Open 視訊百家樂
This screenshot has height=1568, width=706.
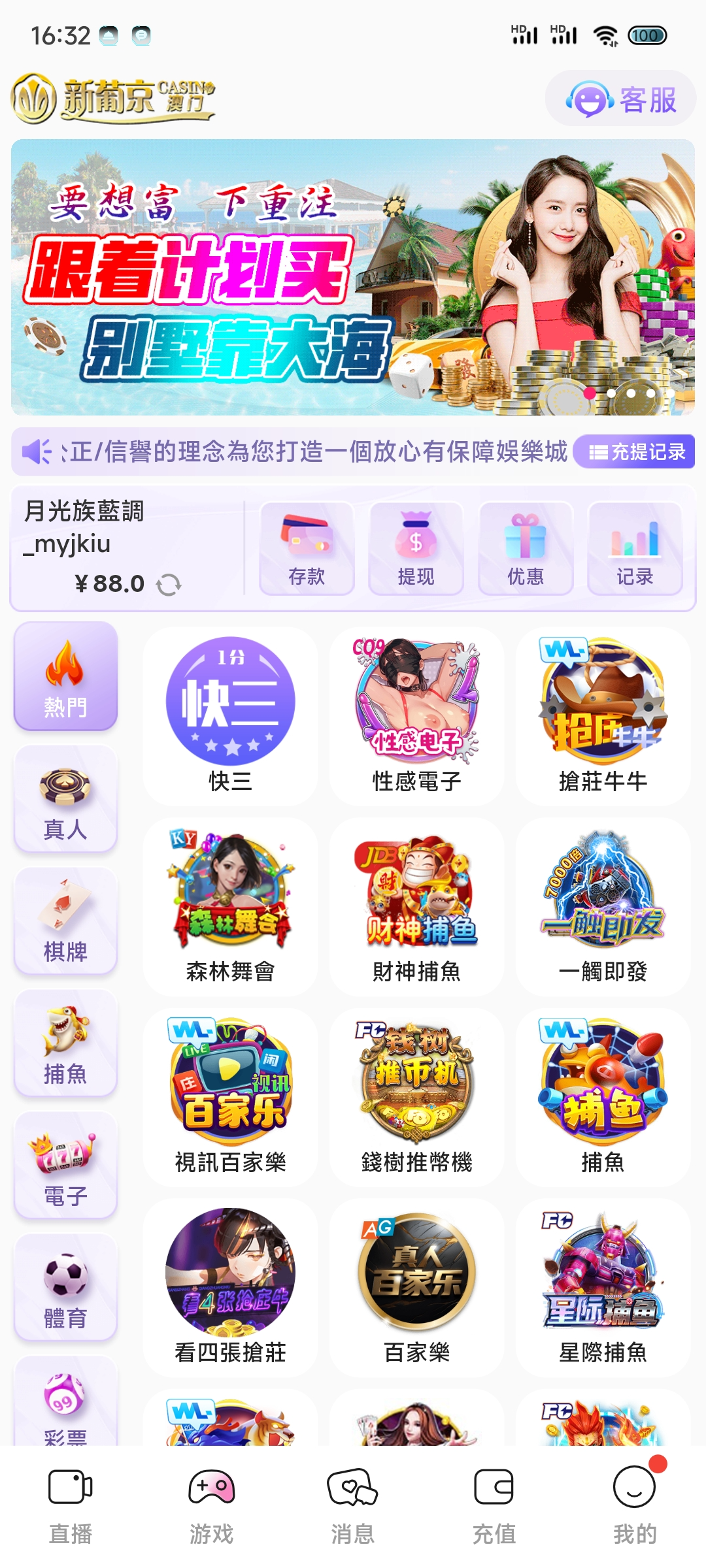point(230,1098)
